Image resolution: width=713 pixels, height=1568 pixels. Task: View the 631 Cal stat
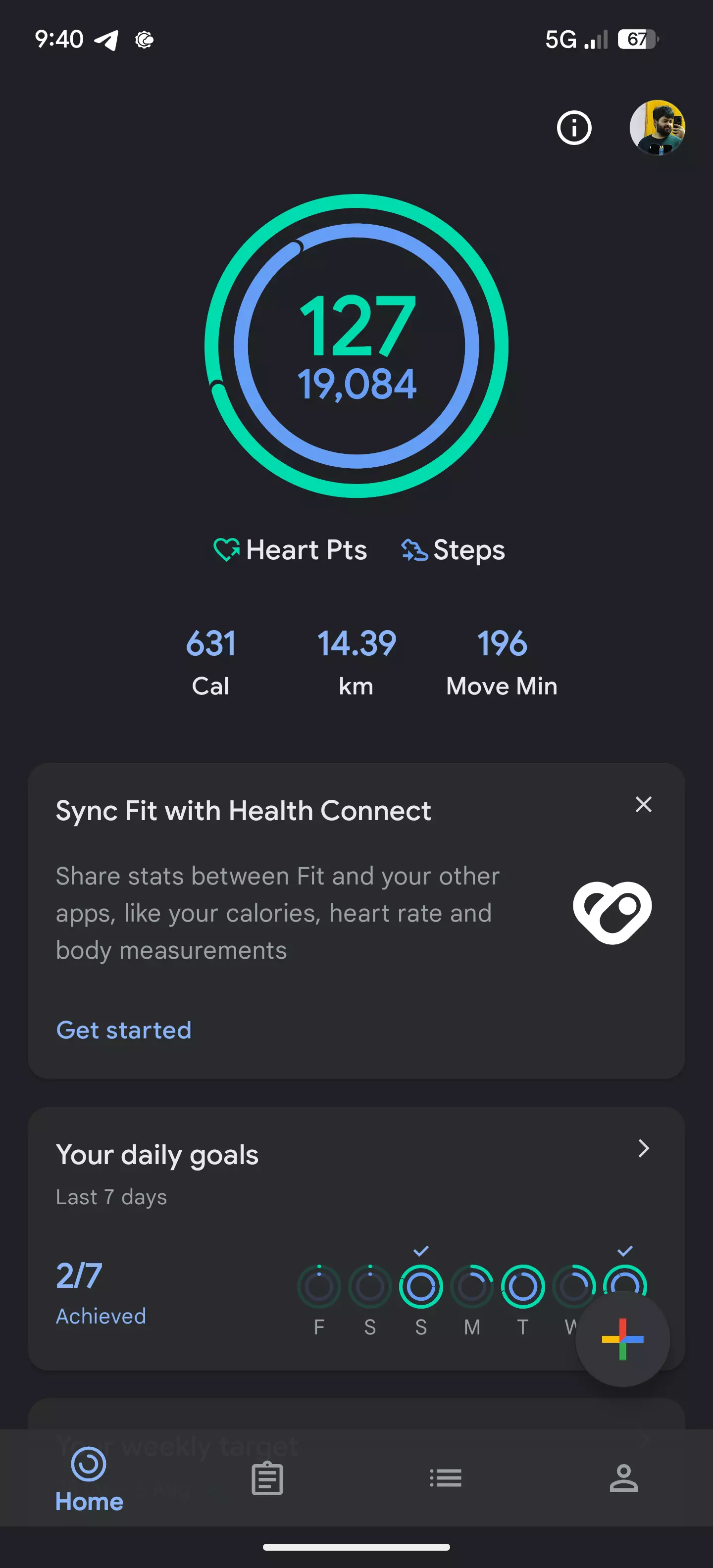pyautogui.click(x=210, y=662)
